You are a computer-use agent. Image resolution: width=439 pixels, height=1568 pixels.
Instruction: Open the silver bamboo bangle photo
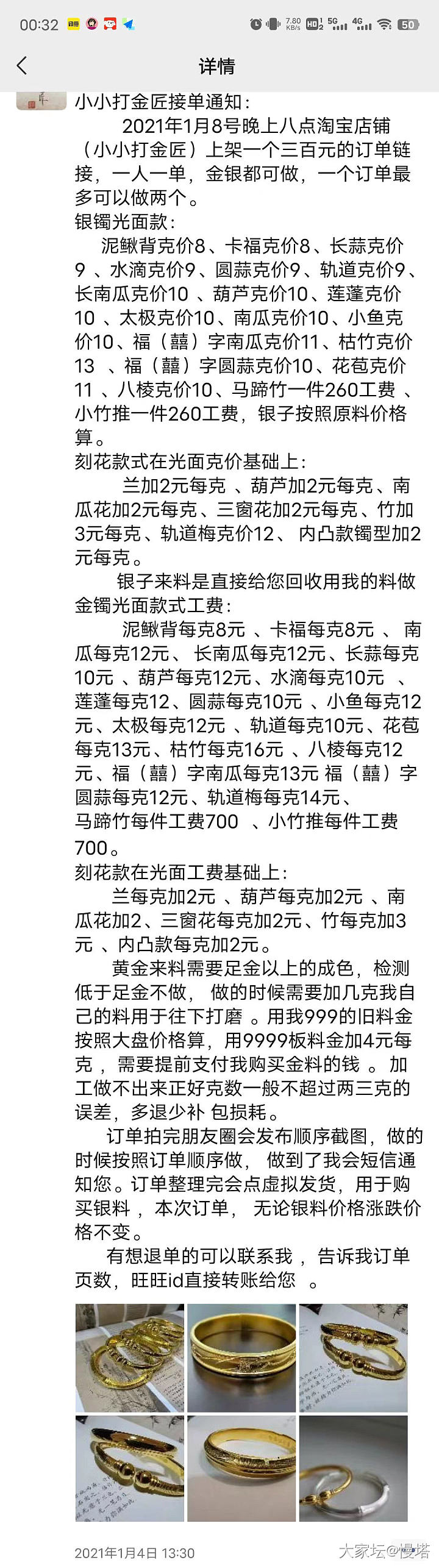(x=353, y=1468)
